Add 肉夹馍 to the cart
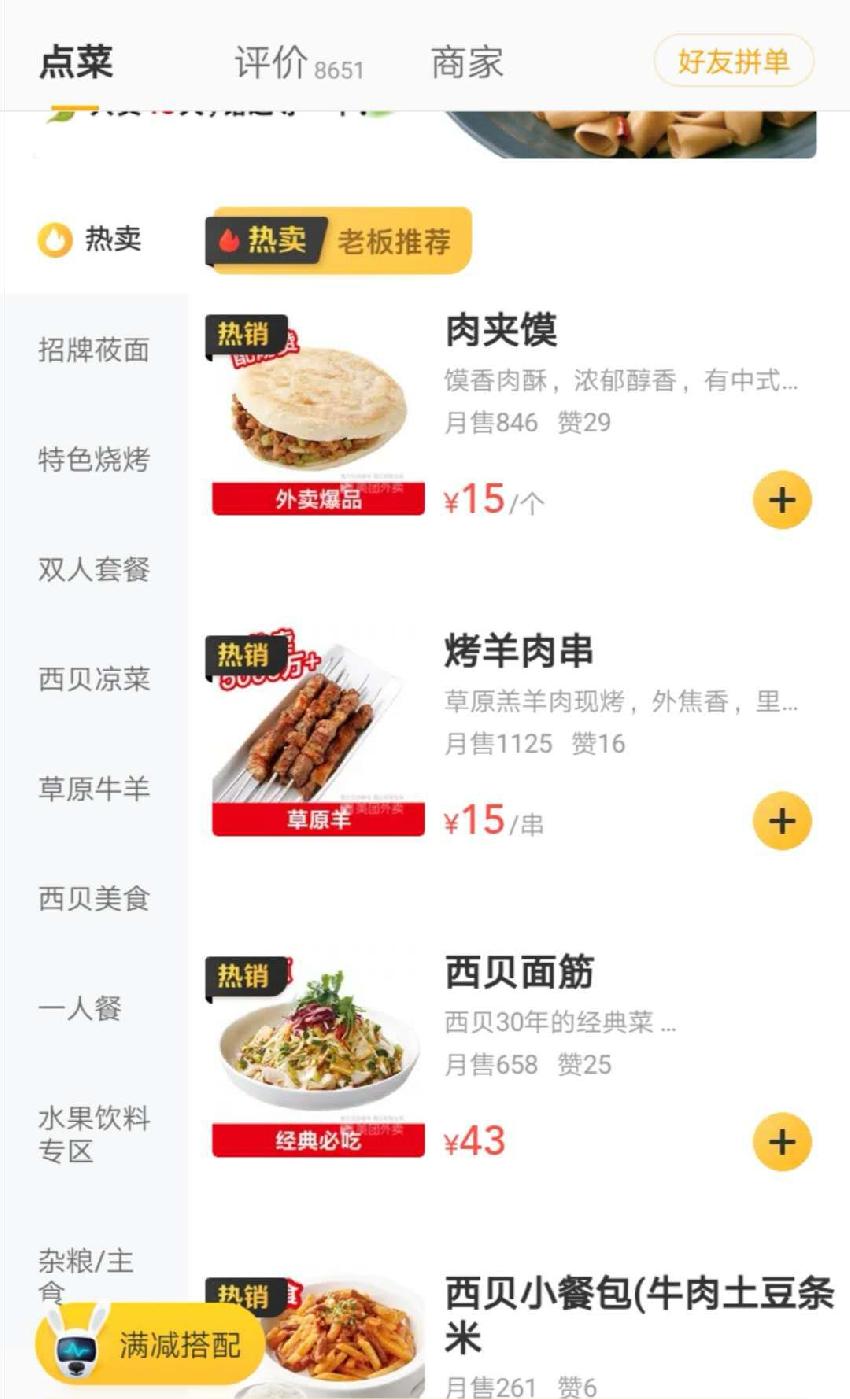The image size is (850, 1399). click(x=781, y=500)
